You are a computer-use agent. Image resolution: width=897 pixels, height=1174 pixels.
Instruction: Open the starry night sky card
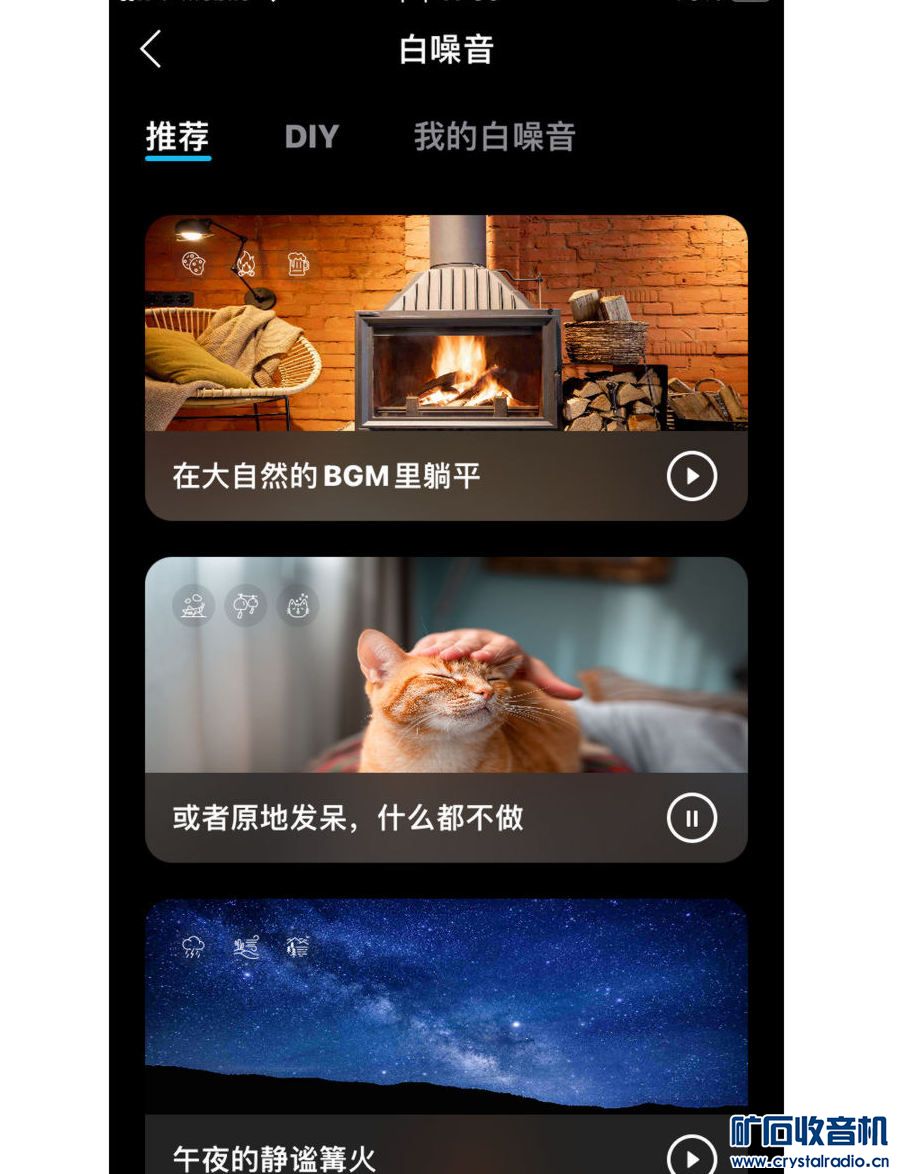click(x=446, y=1005)
